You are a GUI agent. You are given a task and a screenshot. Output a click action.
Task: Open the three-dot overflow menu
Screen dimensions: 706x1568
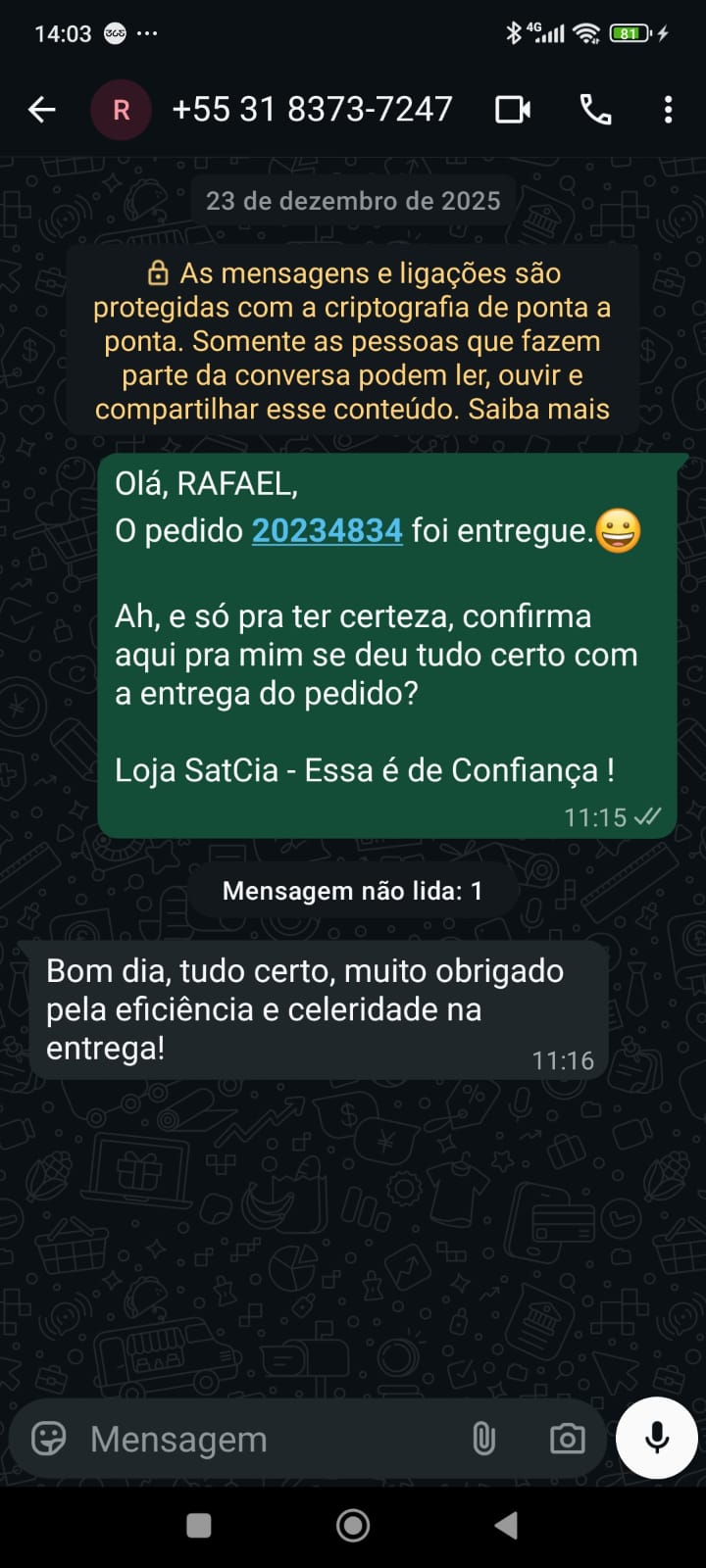668,110
